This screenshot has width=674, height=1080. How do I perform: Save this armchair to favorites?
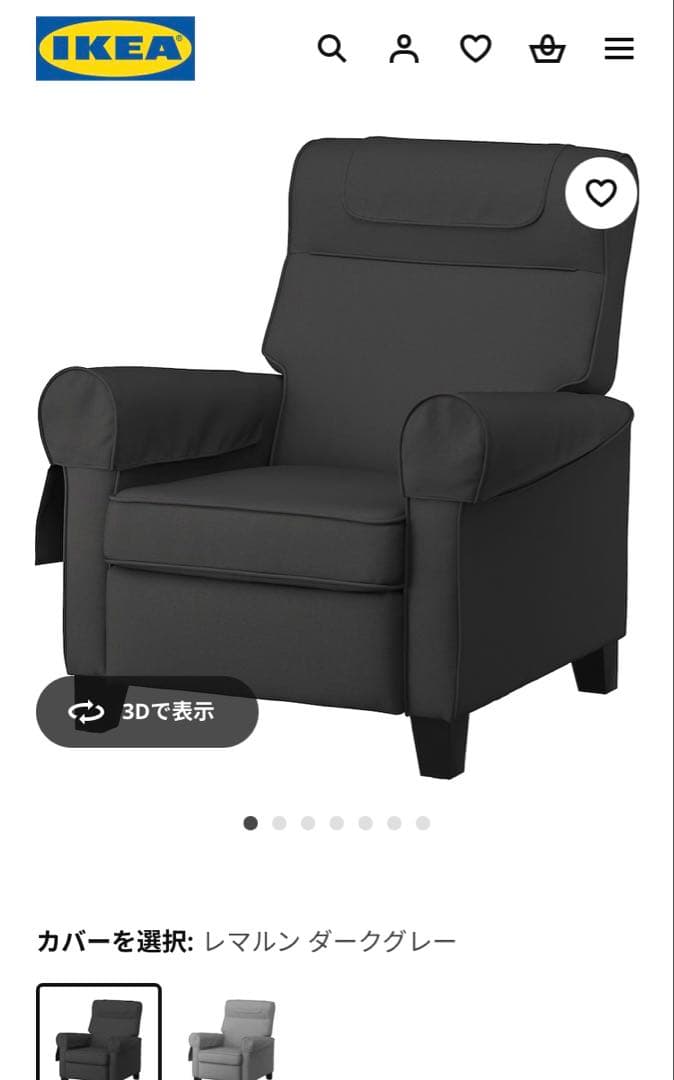[x=600, y=193]
